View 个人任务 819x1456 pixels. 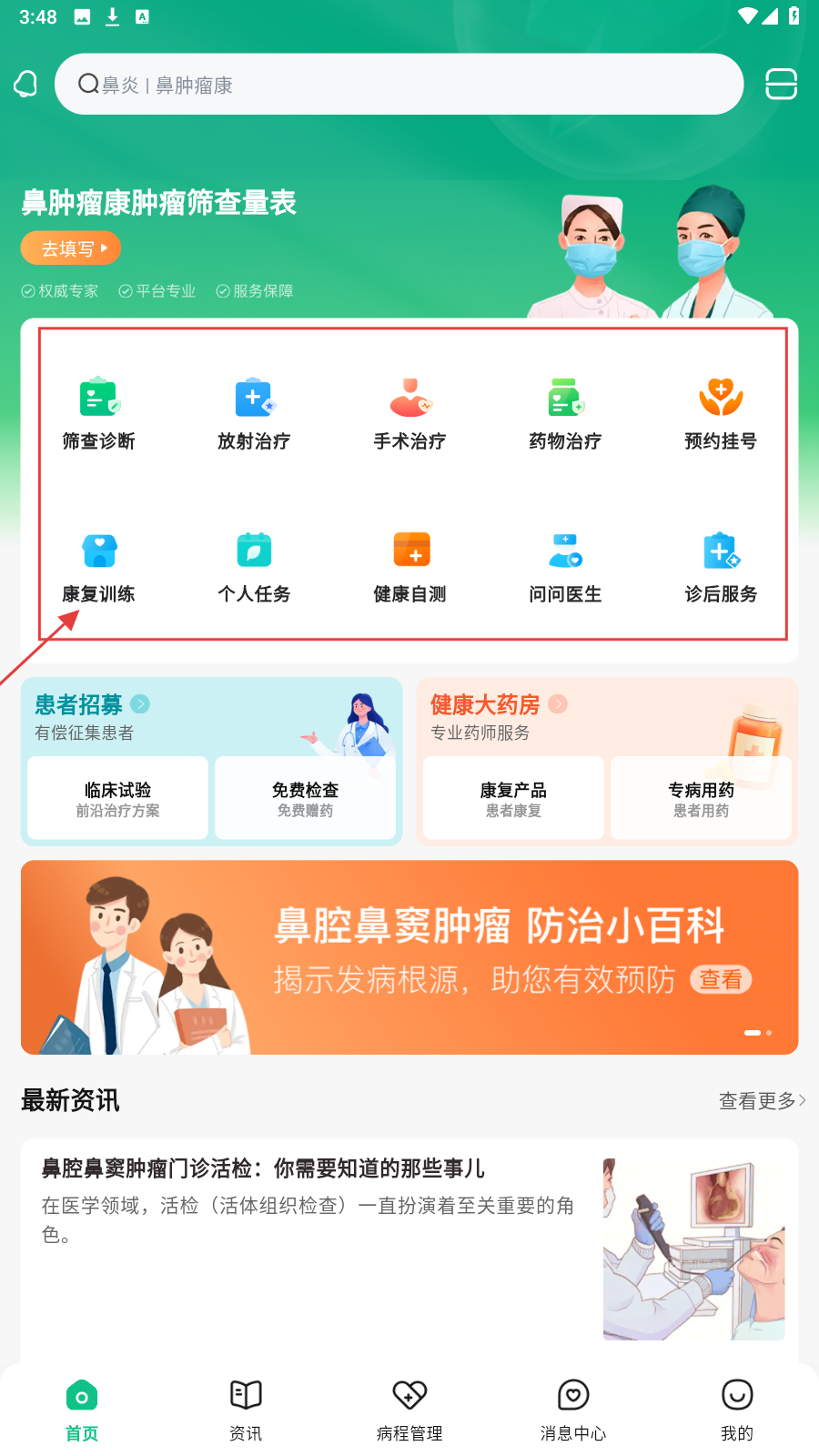point(254,568)
